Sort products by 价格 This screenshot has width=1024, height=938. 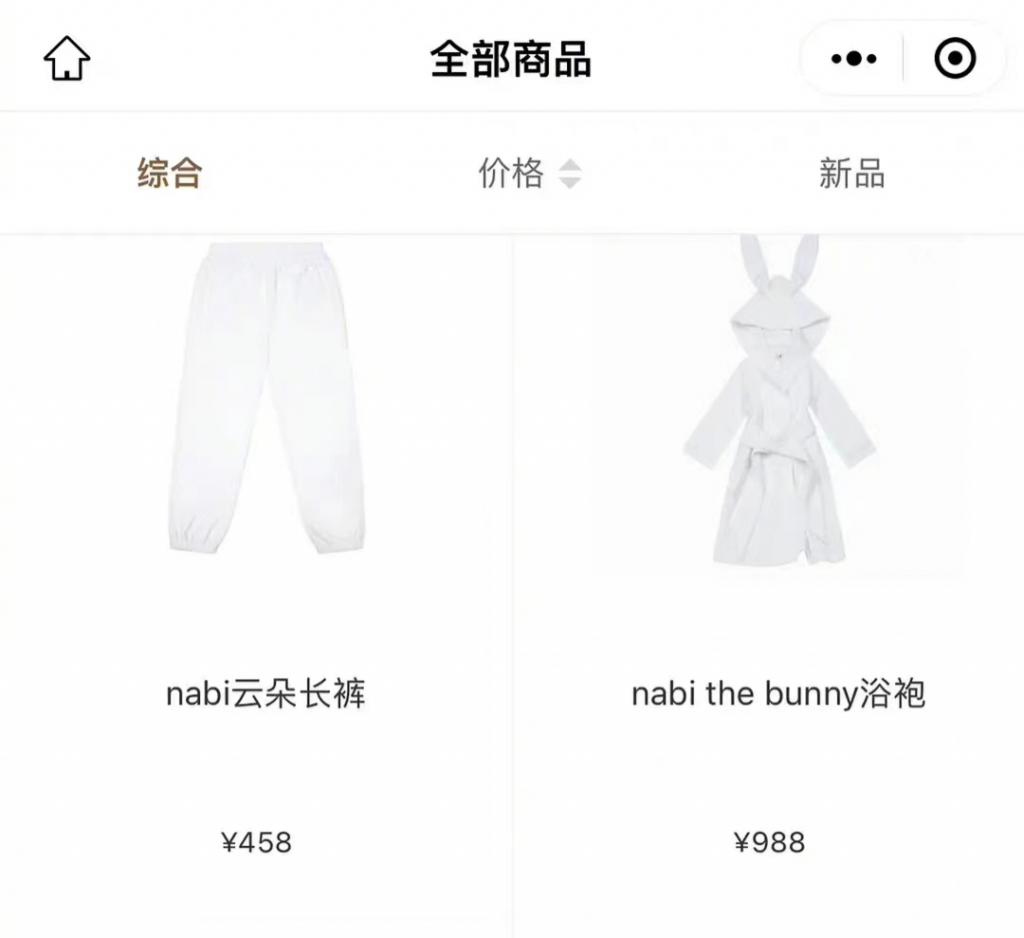pyautogui.click(x=528, y=174)
